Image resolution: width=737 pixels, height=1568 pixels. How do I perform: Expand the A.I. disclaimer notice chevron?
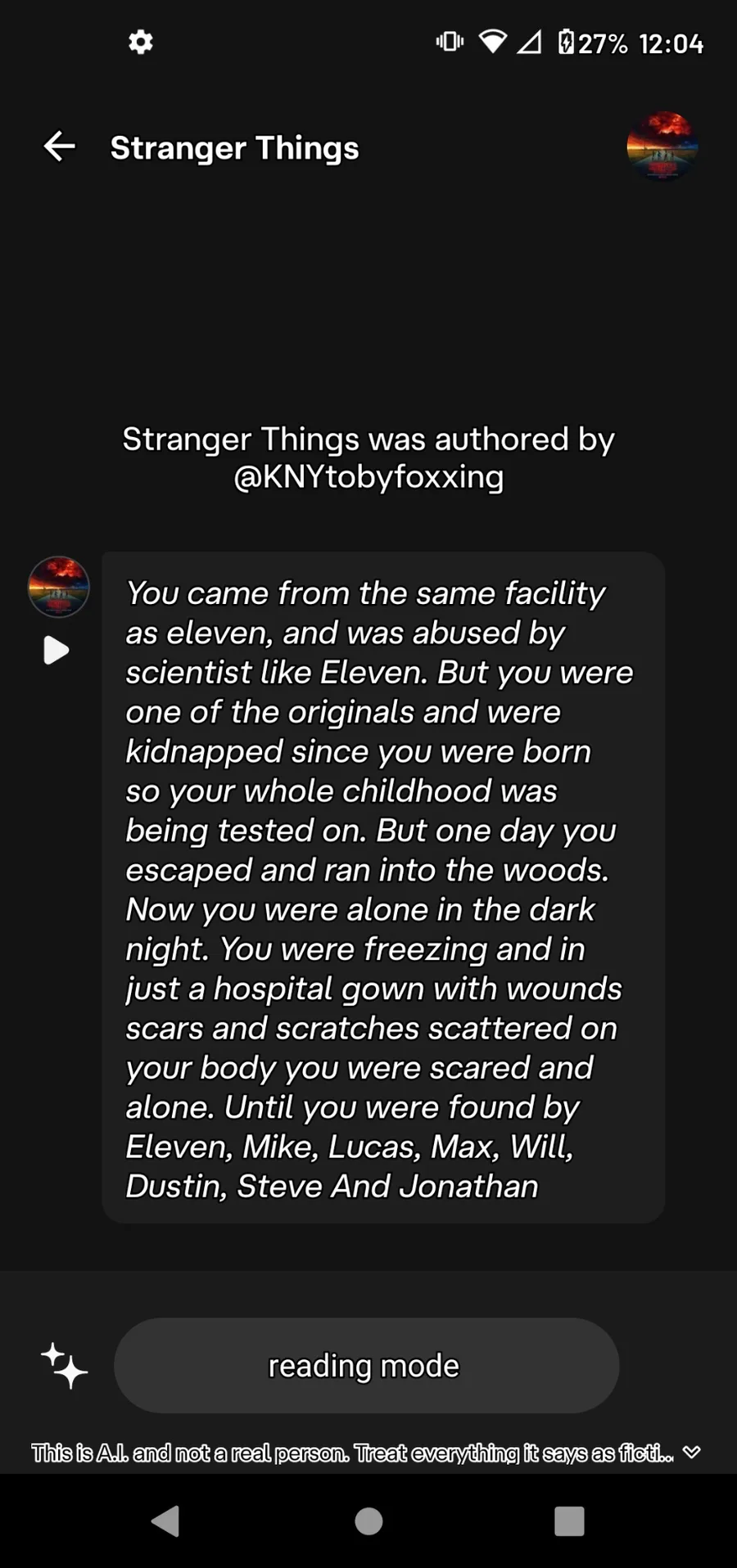[692, 1452]
